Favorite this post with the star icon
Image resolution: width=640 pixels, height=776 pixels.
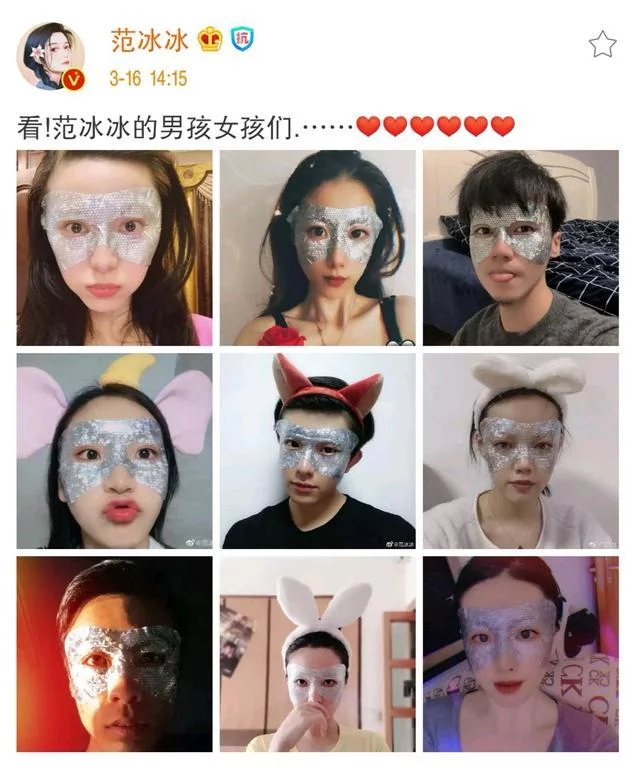tap(601, 43)
